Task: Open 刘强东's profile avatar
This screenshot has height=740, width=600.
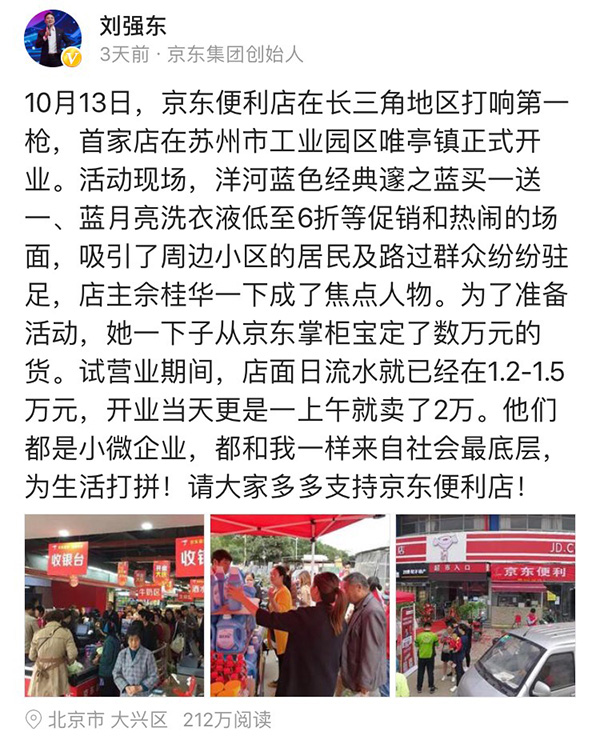Action: click(x=53, y=38)
